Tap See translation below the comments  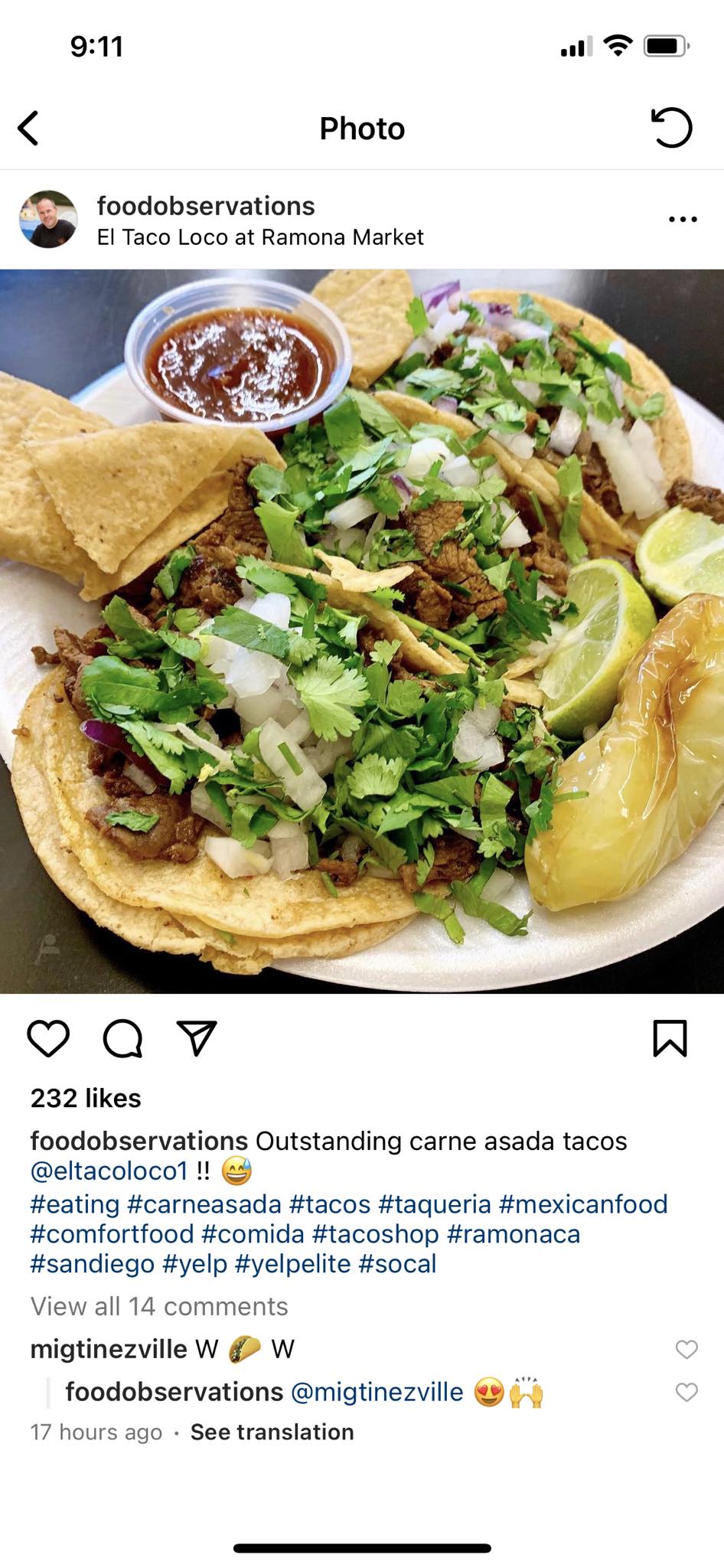272,1432
